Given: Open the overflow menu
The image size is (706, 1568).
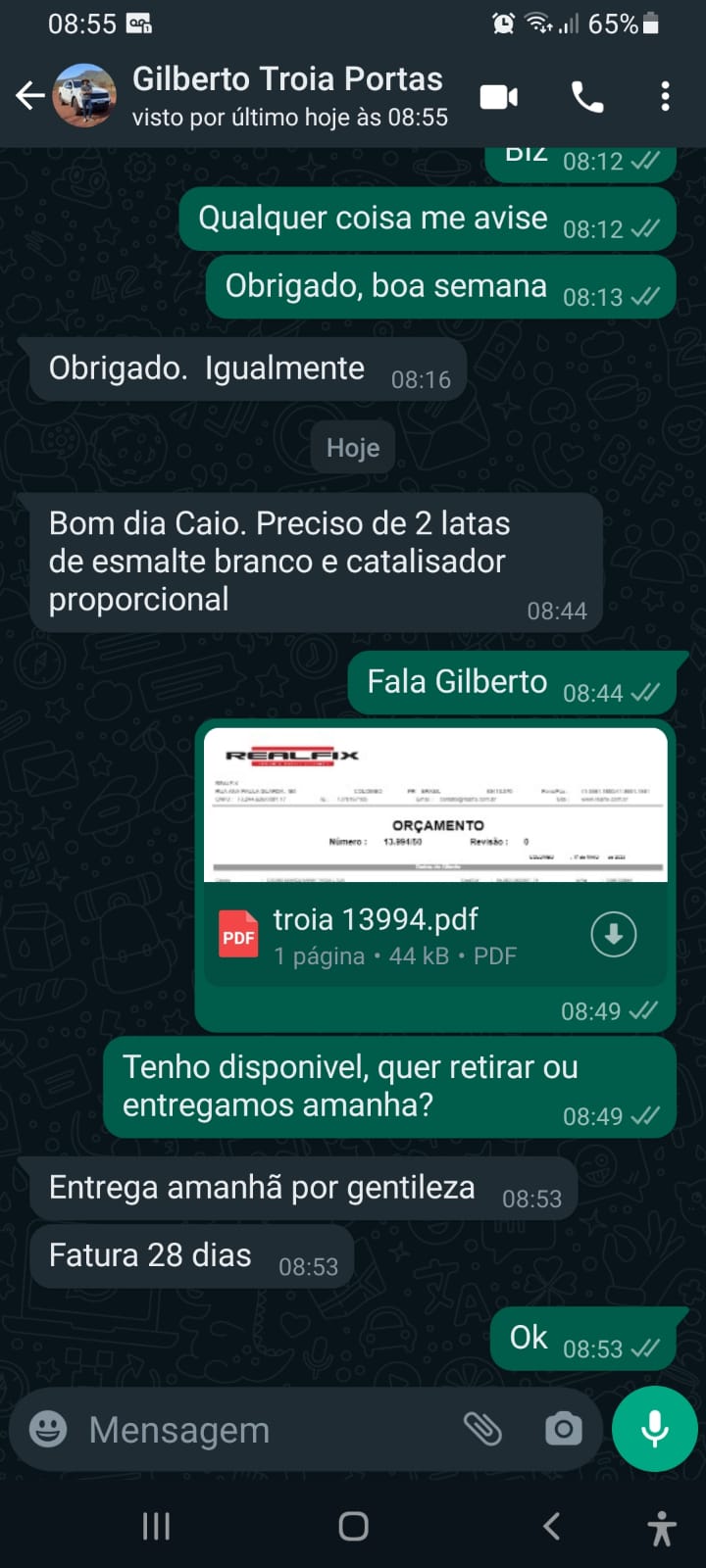Looking at the screenshot, I should [666, 97].
